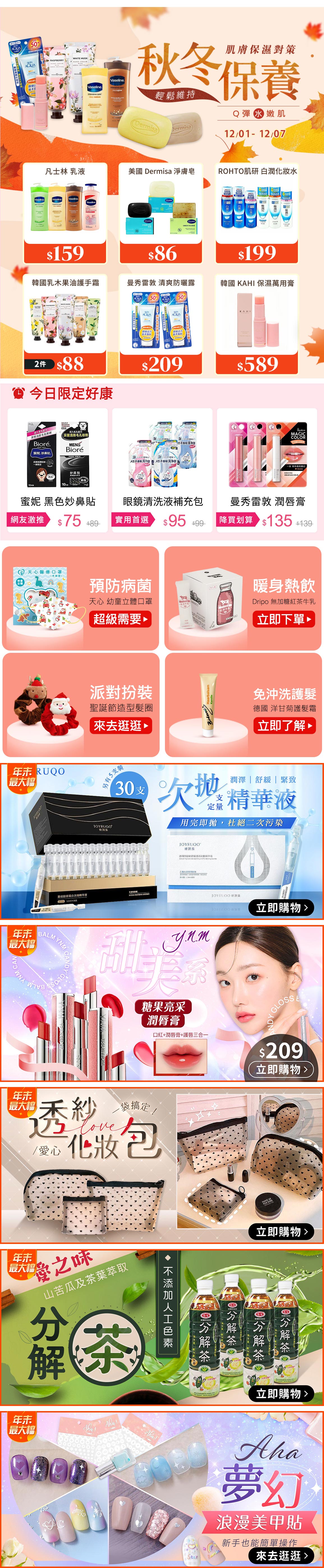The width and height of the screenshot is (324, 1568).
Task: Open the Mentholatum sunscreen $209 card
Action: tap(161, 324)
